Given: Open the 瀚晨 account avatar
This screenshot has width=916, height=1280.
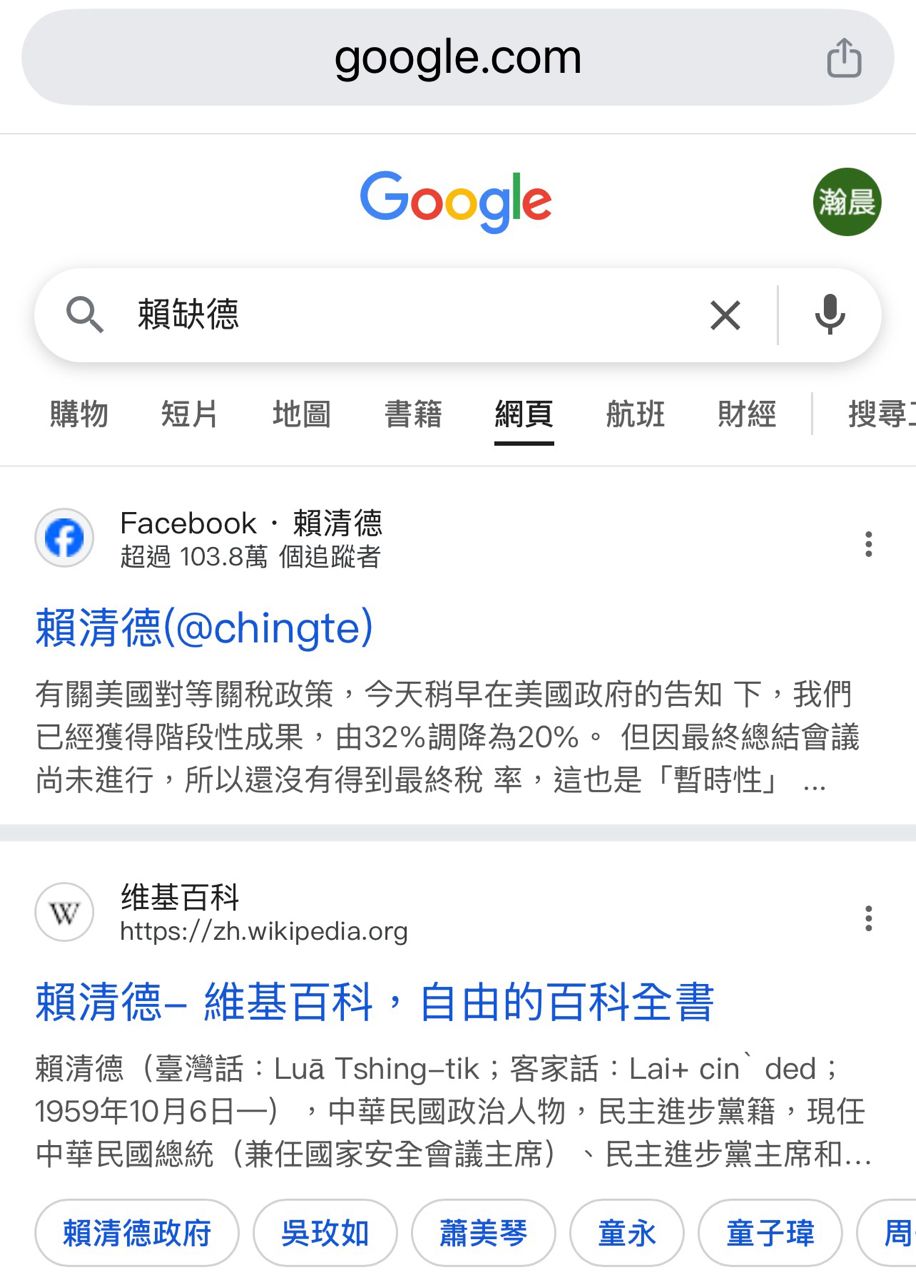Looking at the screenshot, I should (846, 202).
